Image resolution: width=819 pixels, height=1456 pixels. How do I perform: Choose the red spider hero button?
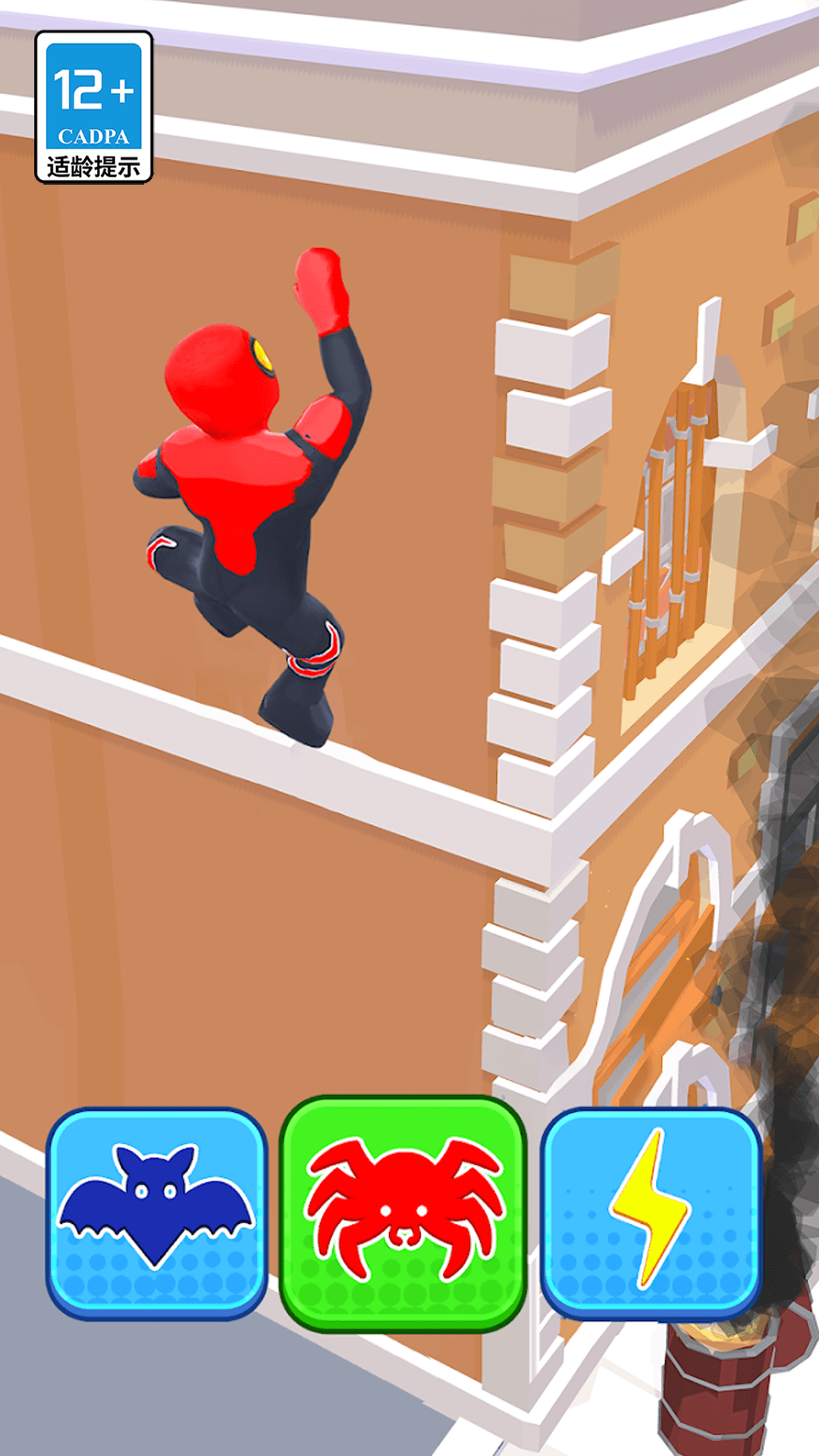point(403,1213)
